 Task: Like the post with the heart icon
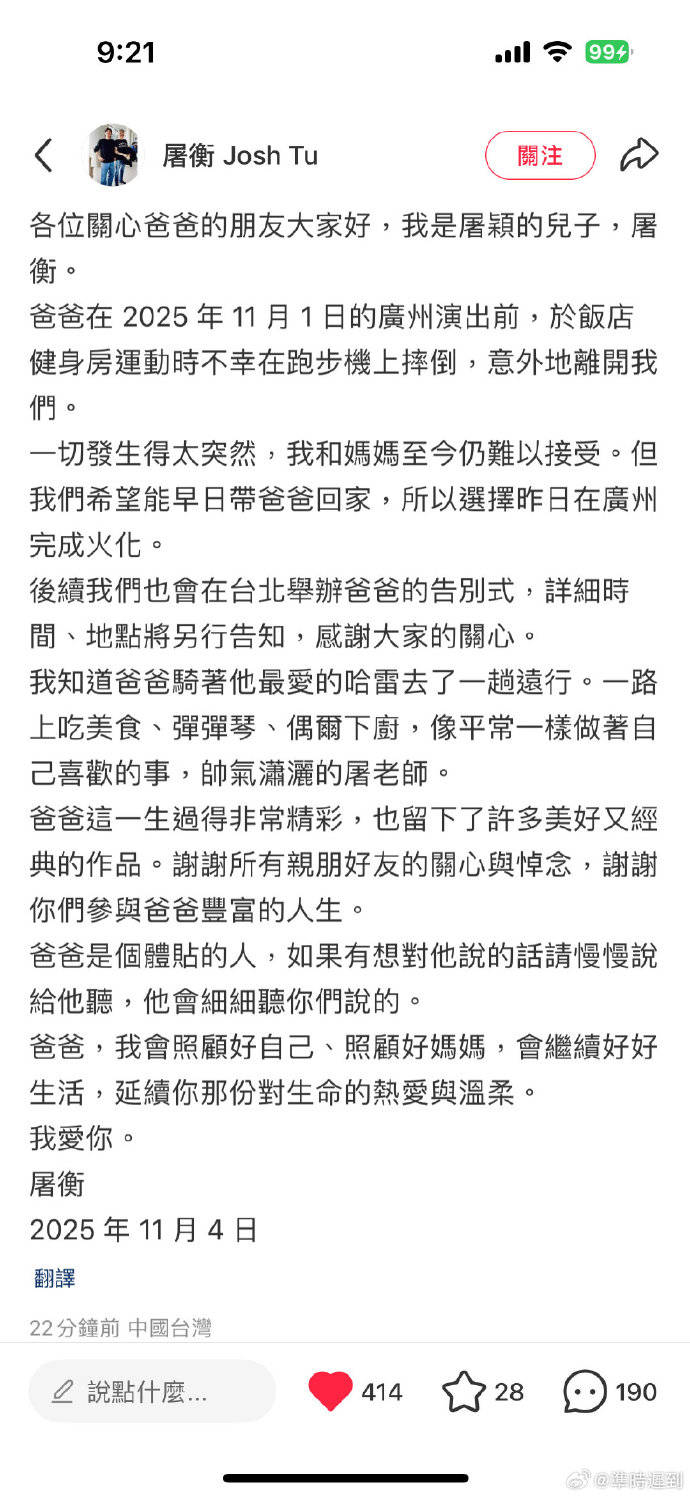click(331, 1391)
